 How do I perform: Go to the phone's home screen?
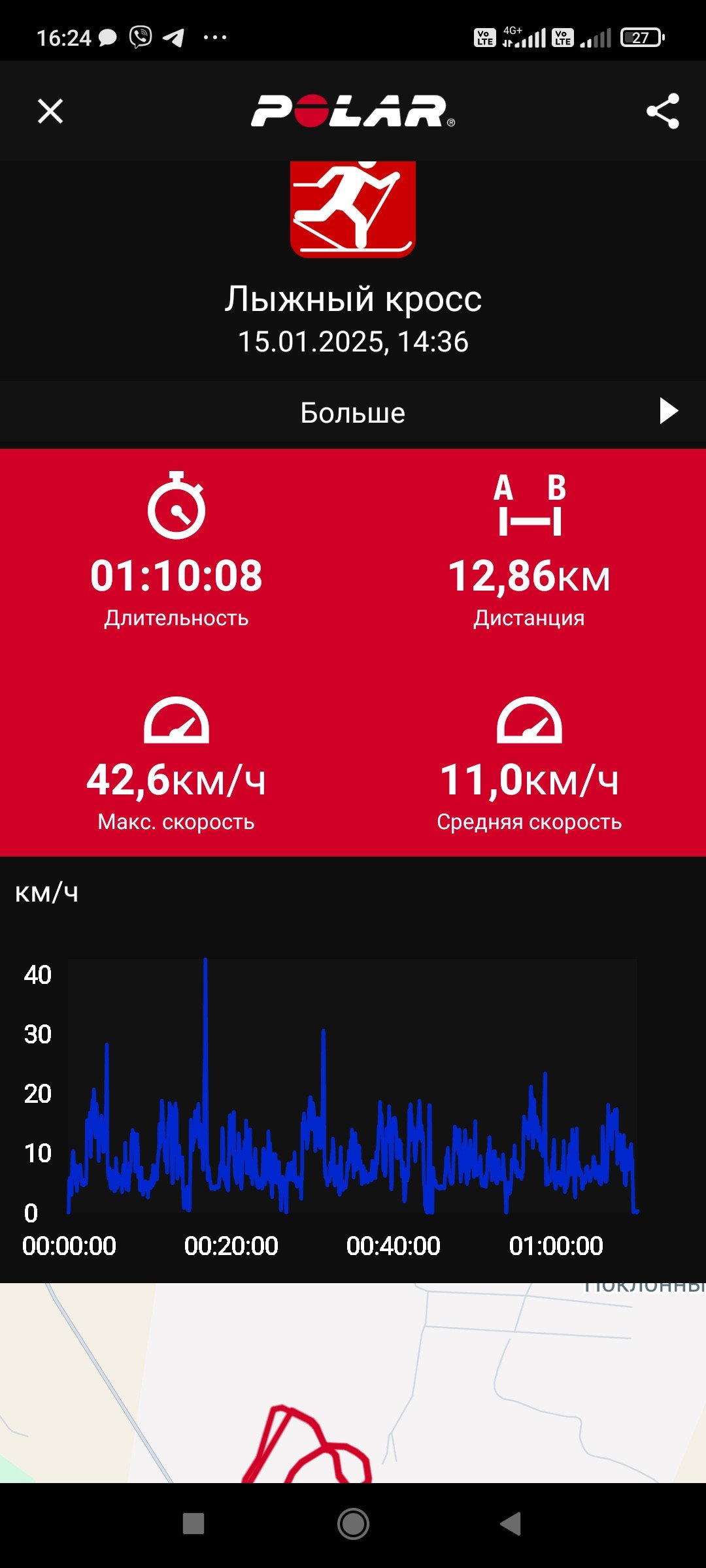353,1524
